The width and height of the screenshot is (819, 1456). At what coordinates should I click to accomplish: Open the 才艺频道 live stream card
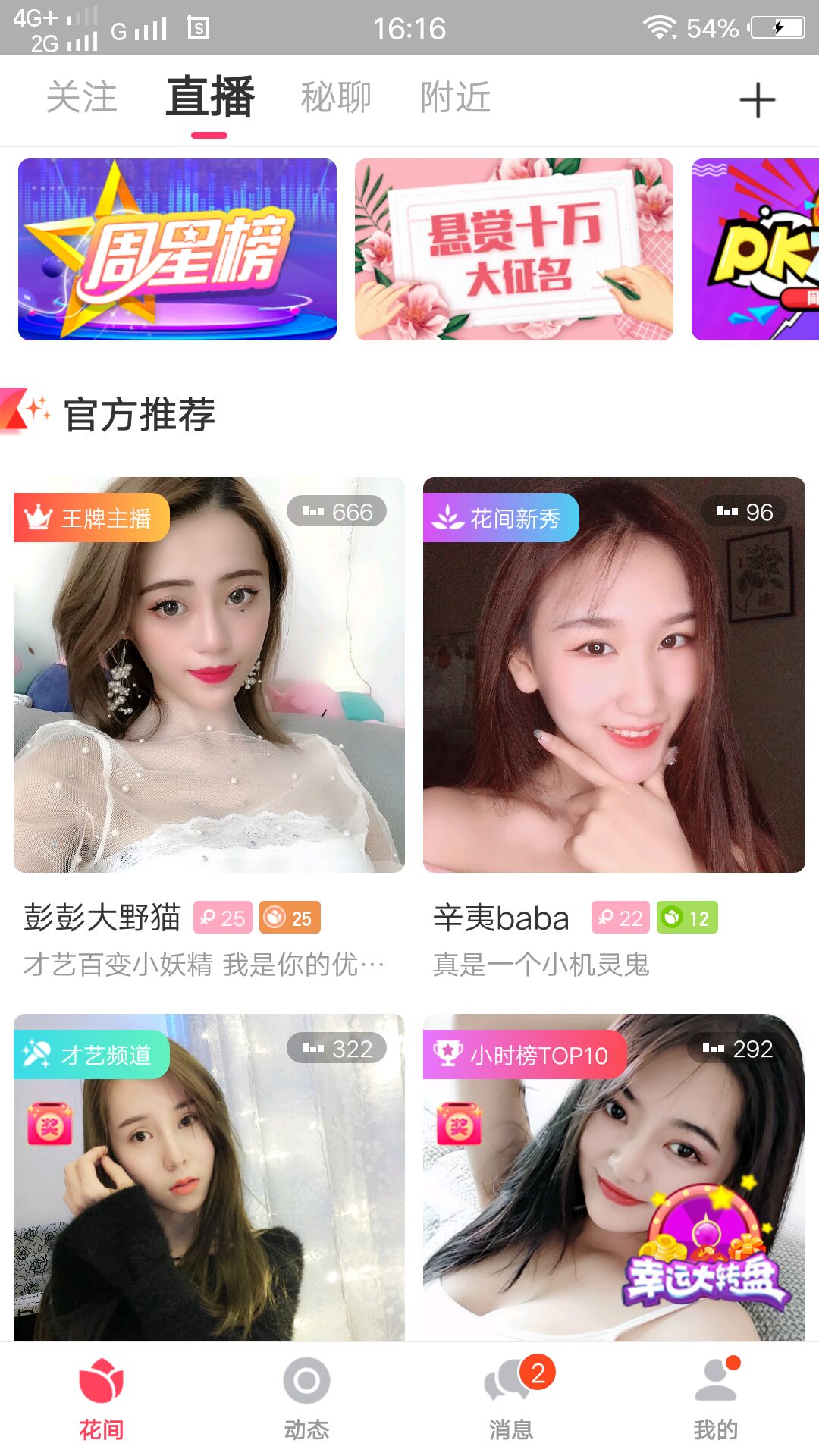click(209, 1183)
